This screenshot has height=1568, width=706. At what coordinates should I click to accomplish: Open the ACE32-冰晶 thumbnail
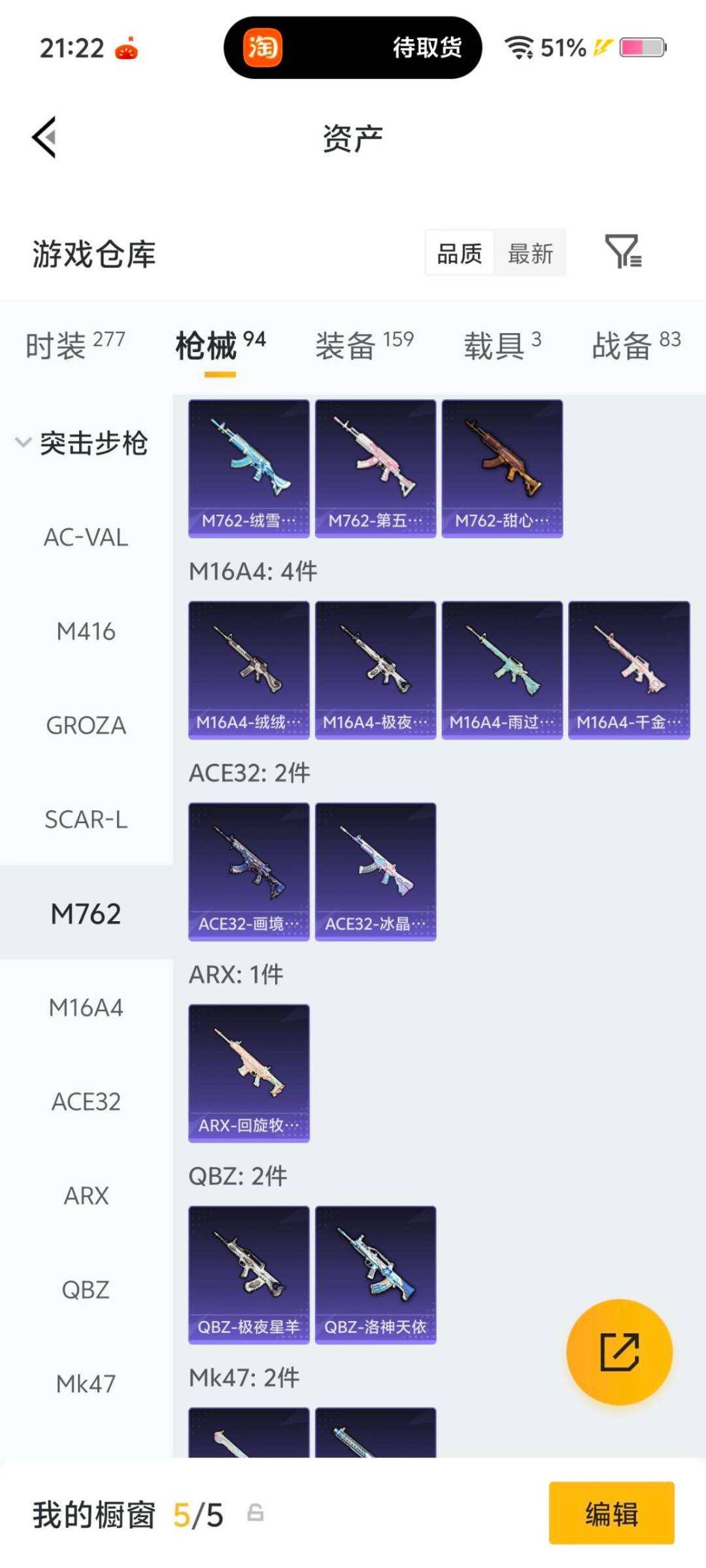point(376,869)
